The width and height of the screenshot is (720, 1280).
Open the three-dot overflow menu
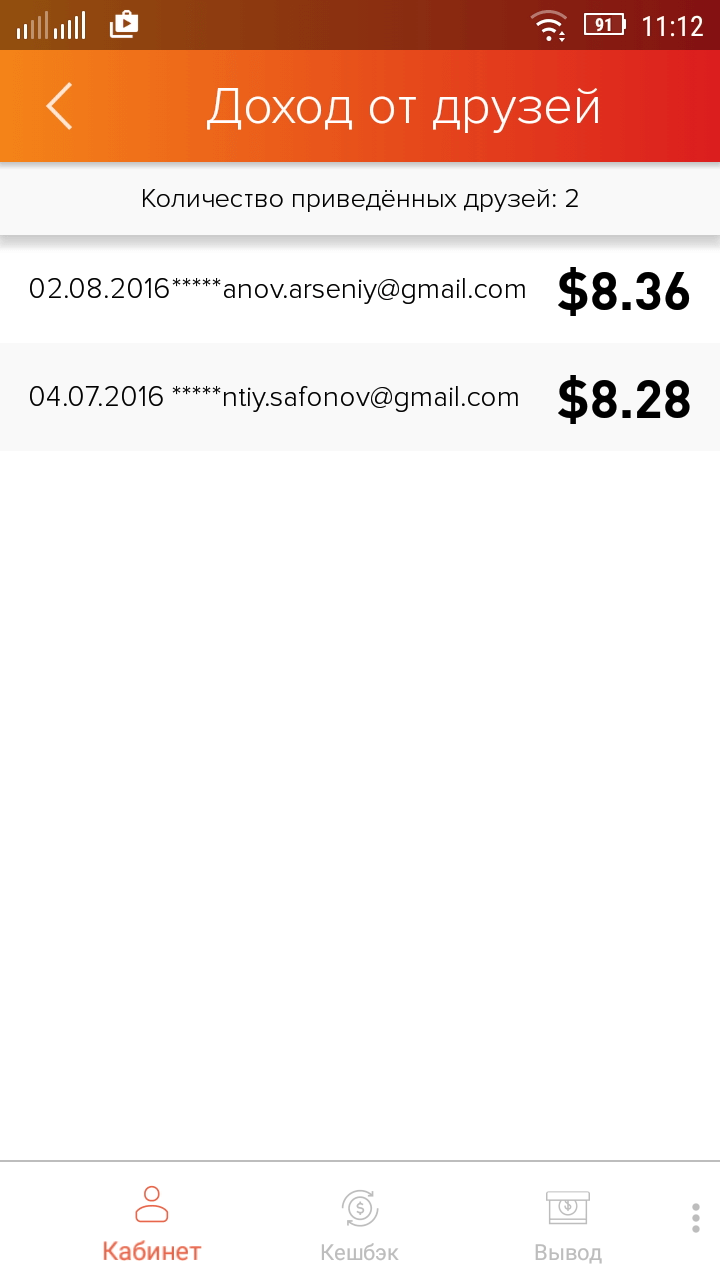pyautogui.click(x=696, y=1218)
